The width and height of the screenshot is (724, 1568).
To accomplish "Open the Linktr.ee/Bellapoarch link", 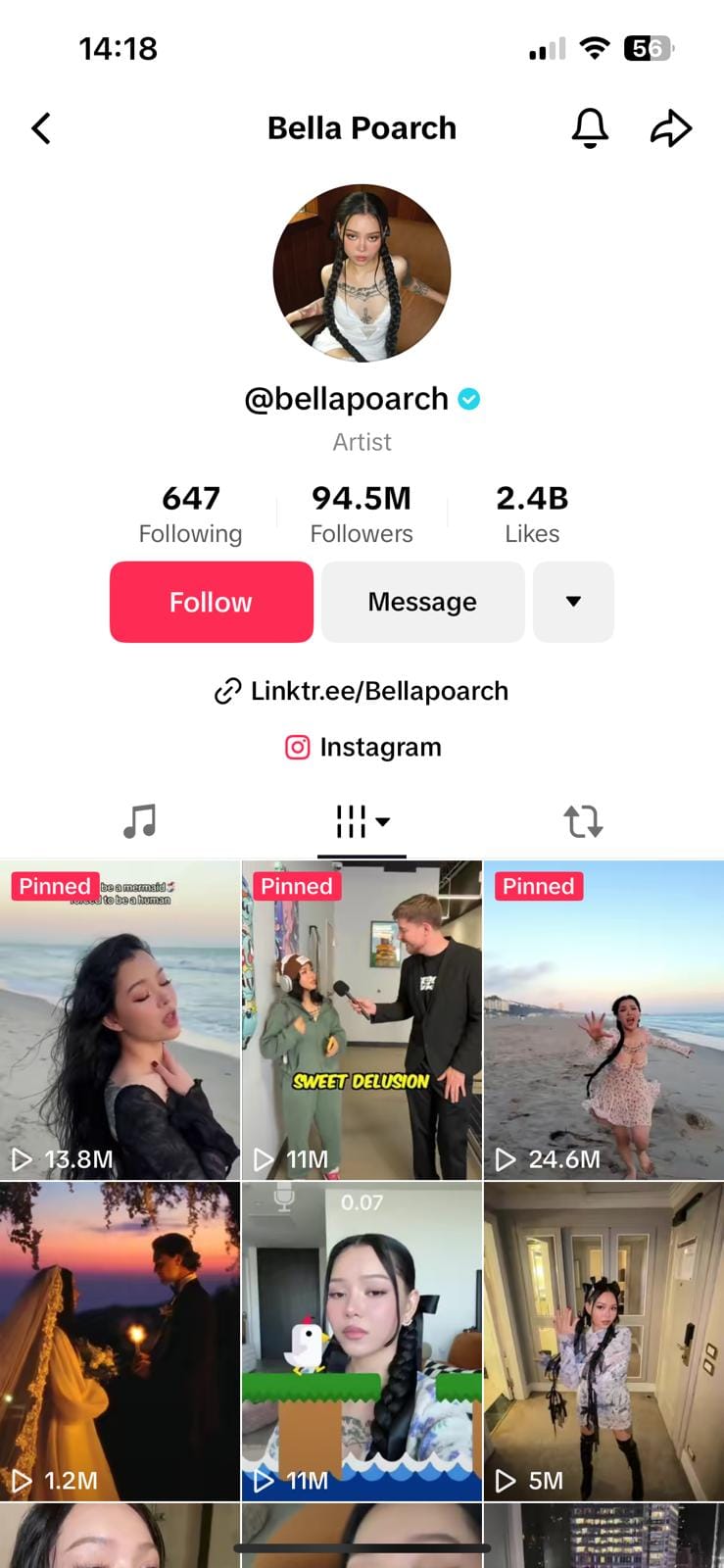I will point(362,691).
